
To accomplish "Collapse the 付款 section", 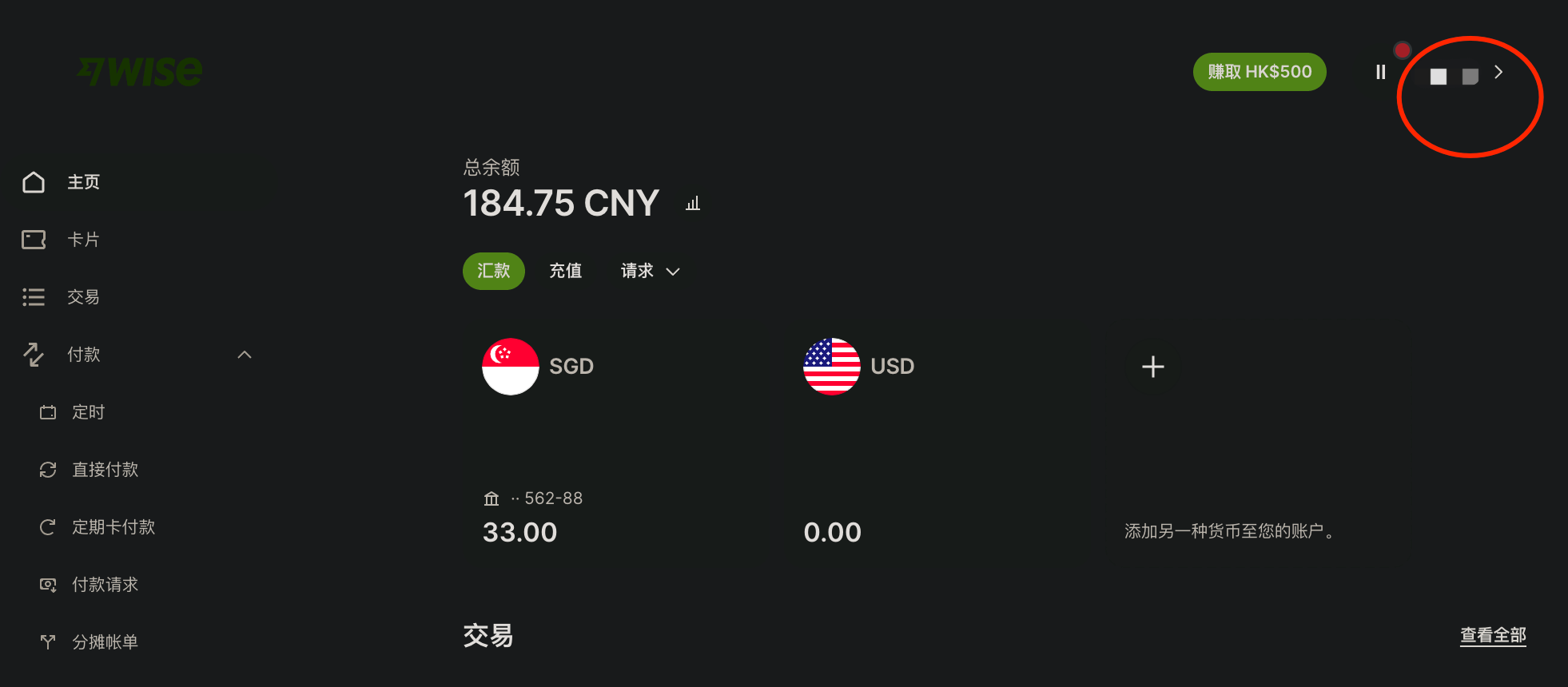I will point(245,355).
